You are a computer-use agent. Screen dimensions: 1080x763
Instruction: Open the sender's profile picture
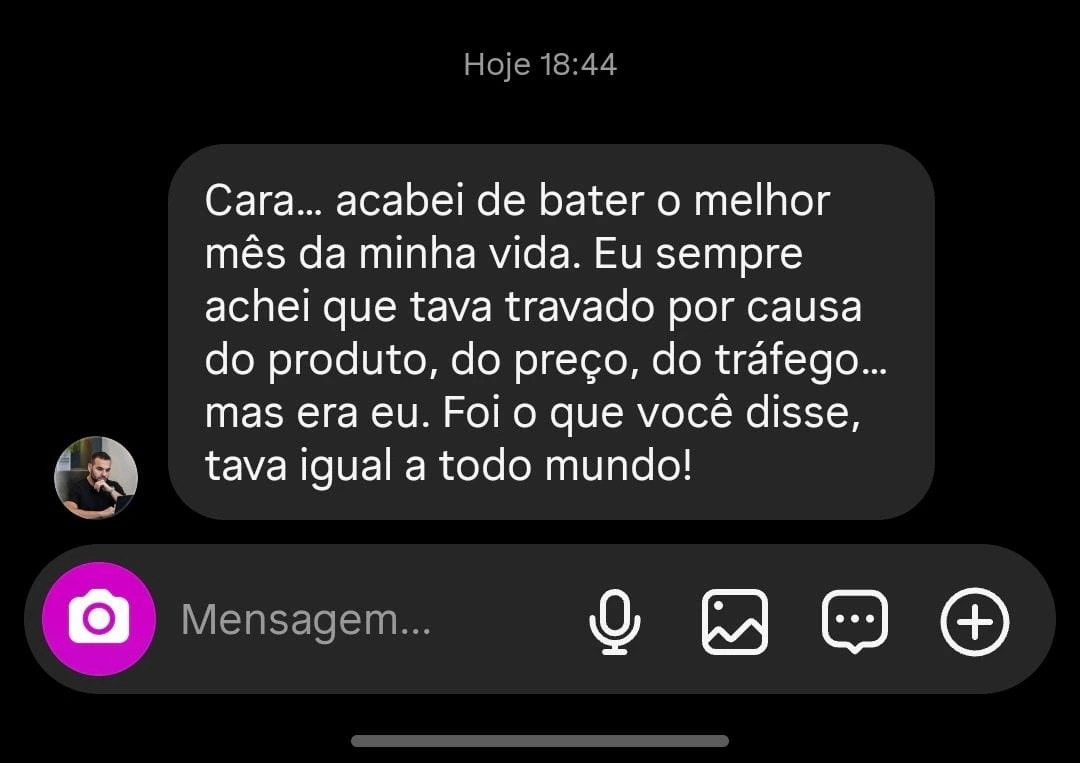coord(96,478)
